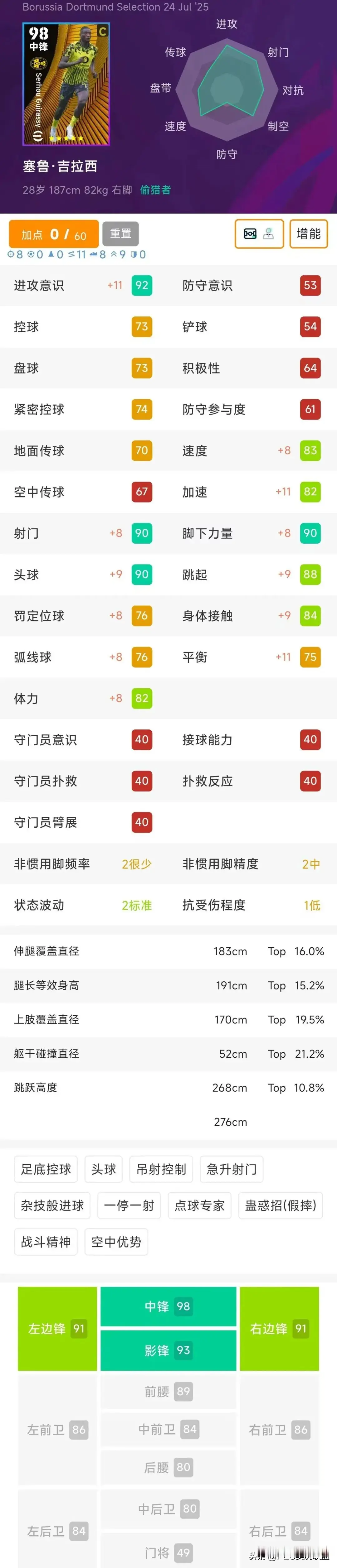
Task: Open the 塞鲁·吉拉西 player card
Action: pyautogui.click(x=66, y=84)
